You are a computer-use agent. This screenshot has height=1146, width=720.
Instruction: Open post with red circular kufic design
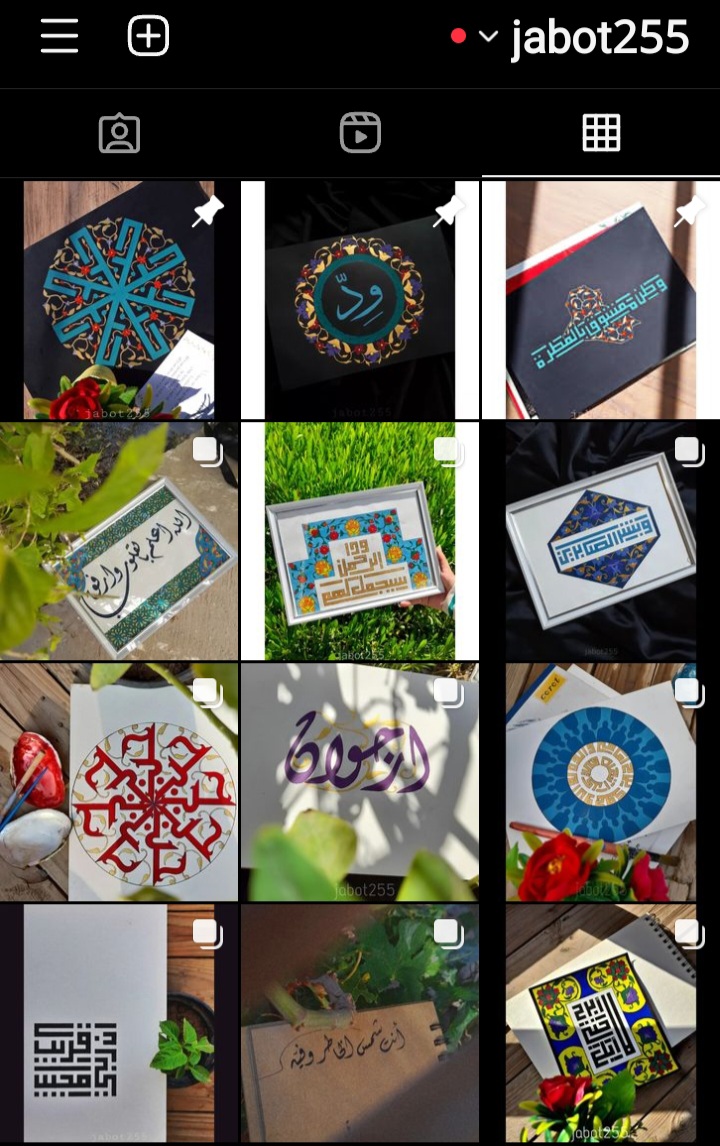[x=119, y=781]
